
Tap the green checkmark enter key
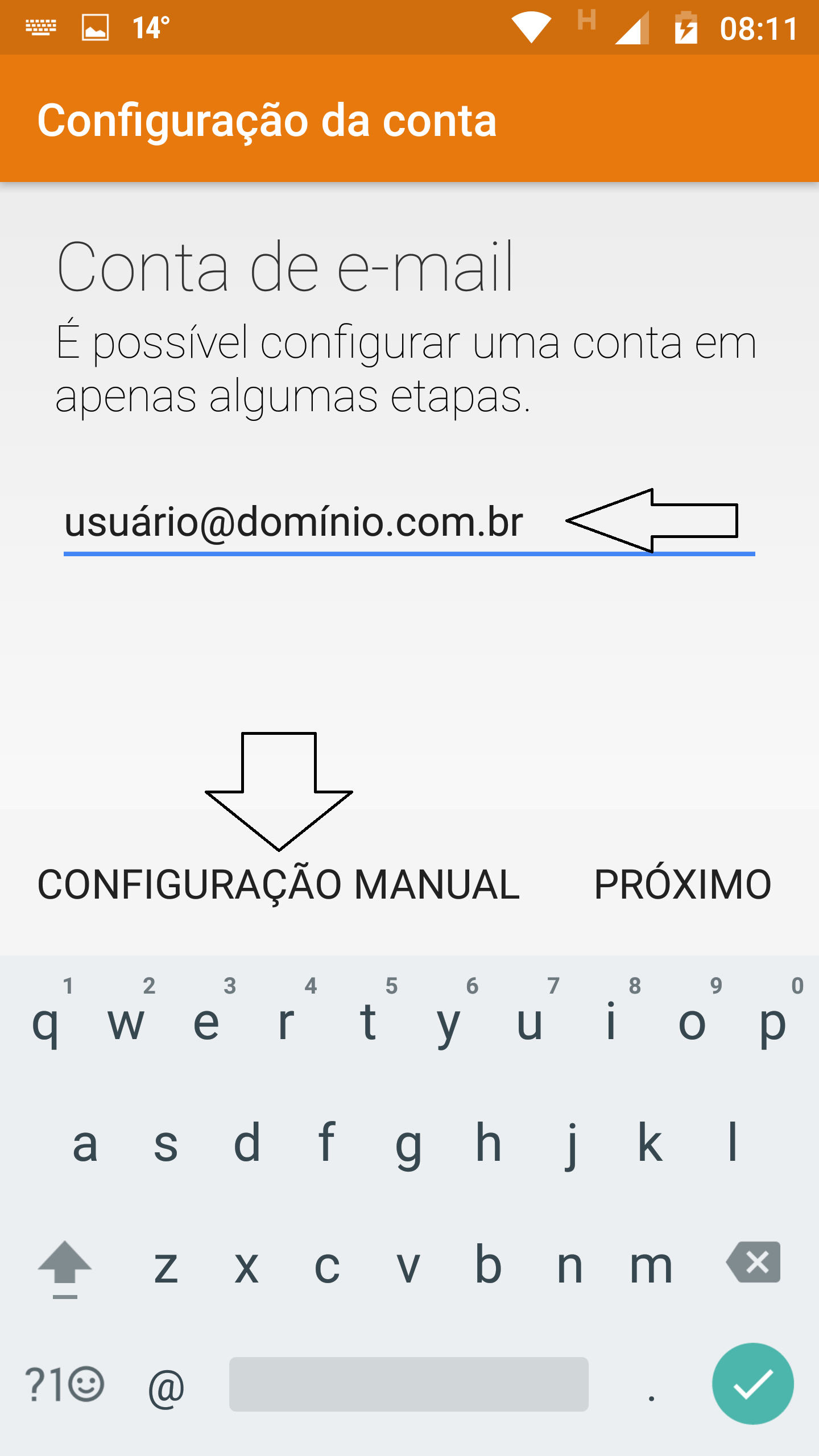coord(753,1384)
